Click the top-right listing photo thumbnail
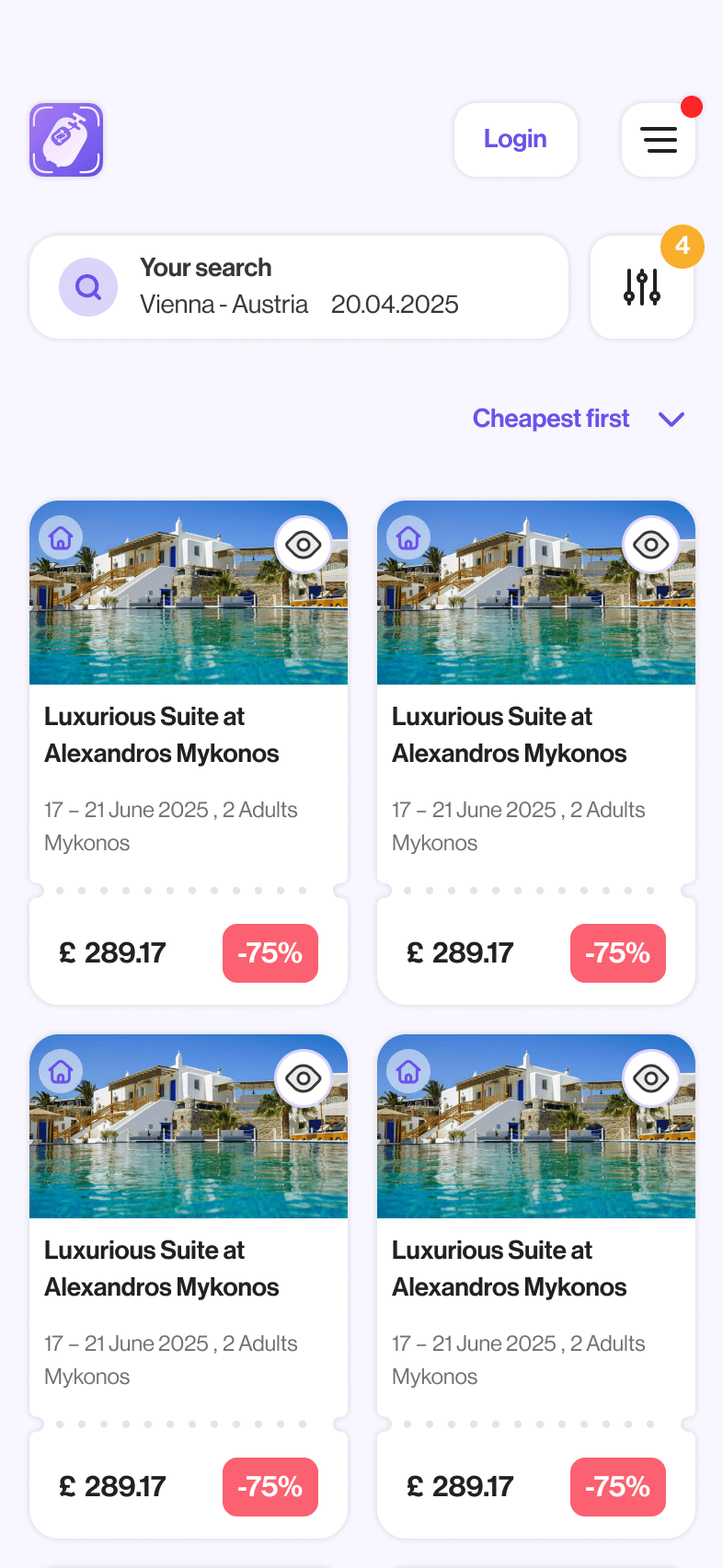 tap(535, 594)
